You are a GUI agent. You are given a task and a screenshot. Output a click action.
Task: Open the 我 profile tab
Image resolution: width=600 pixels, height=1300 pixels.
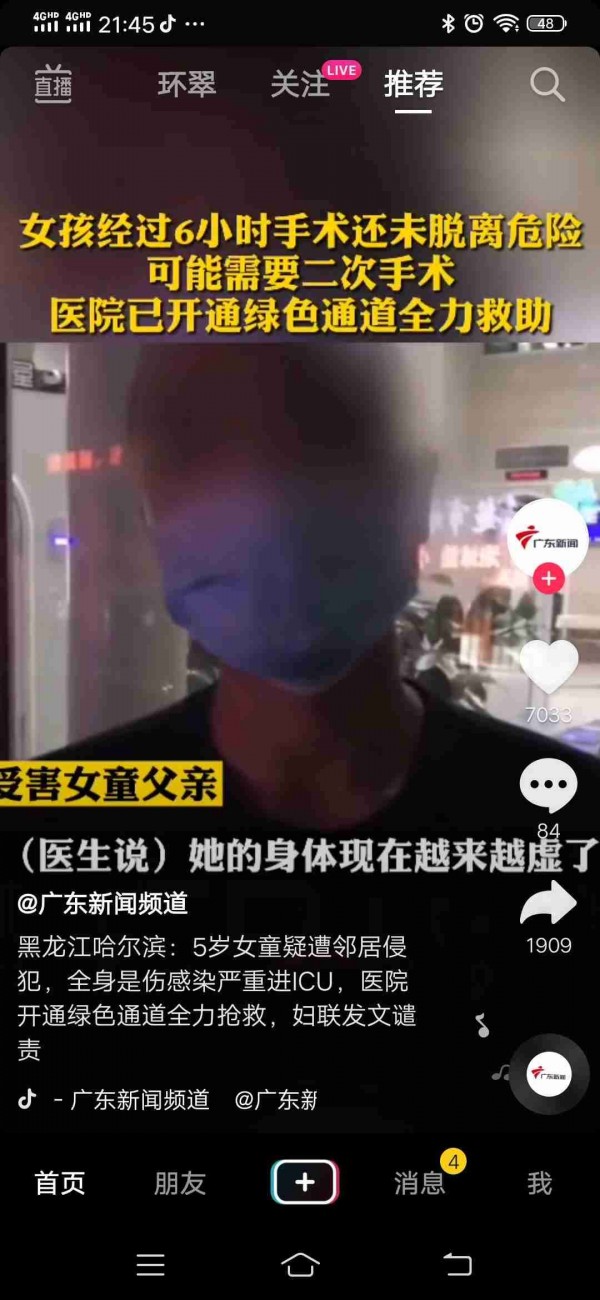[539, 1183]
